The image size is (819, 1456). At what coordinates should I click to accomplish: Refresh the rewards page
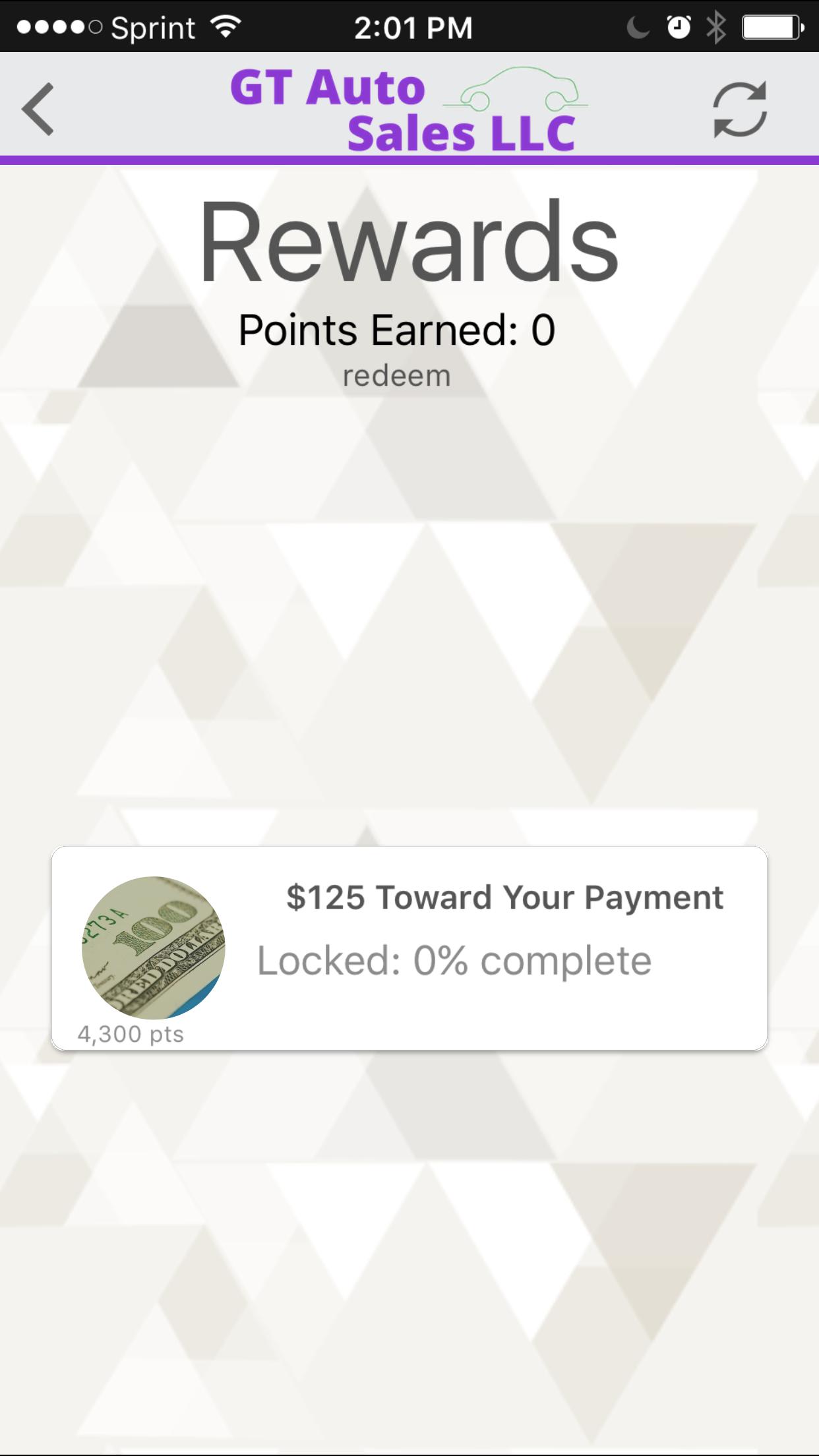pos(740,109)
